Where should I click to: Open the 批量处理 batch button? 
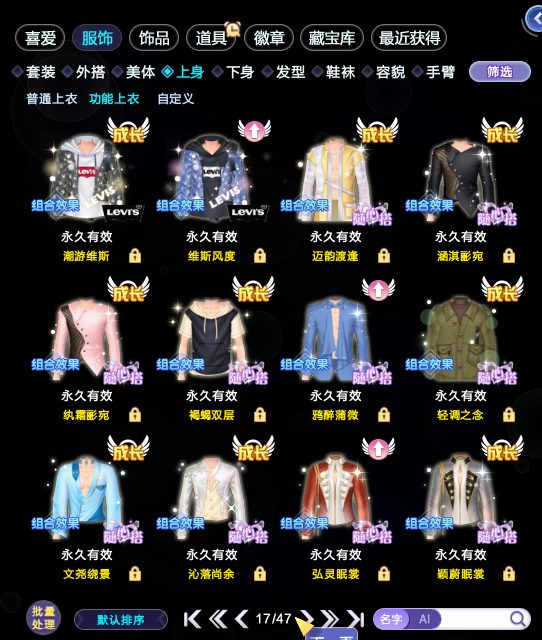coord(43,618)
